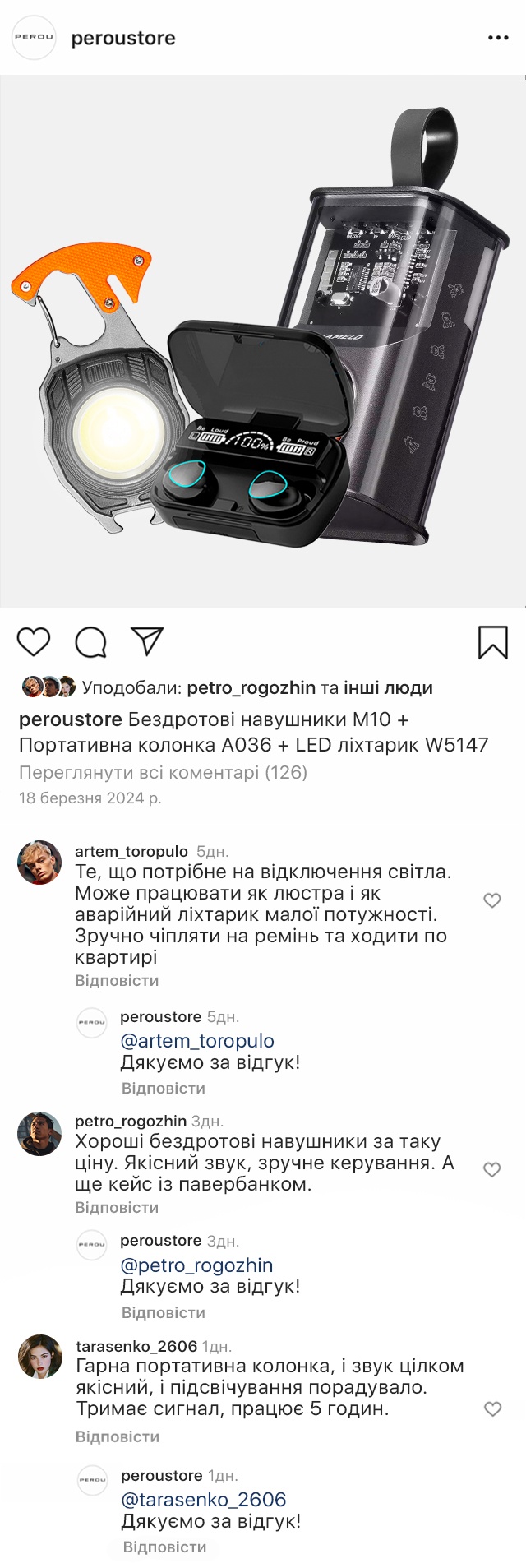
Task: Like artem_toropulo's comment
Action: [492, 900]
